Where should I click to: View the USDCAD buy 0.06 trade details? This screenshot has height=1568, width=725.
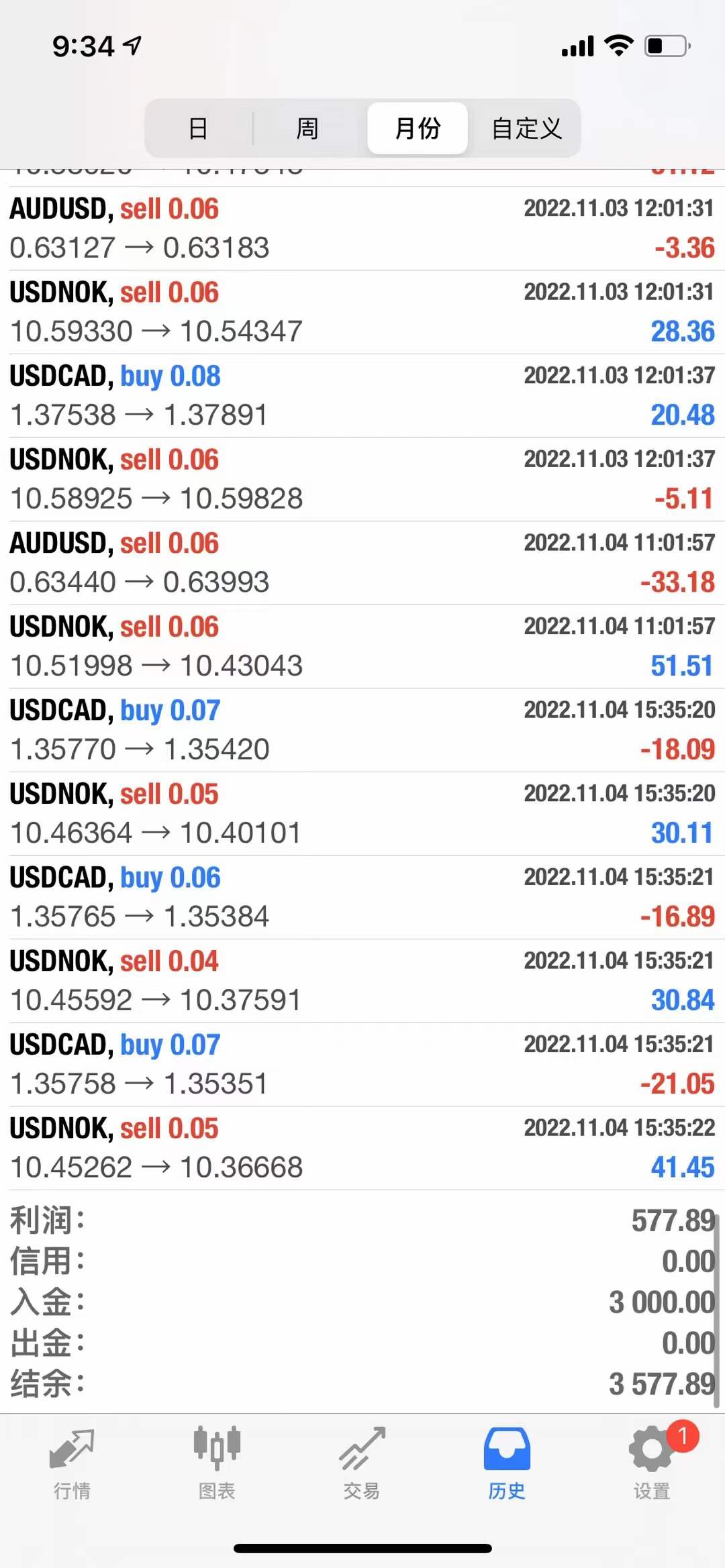[362, 897]
